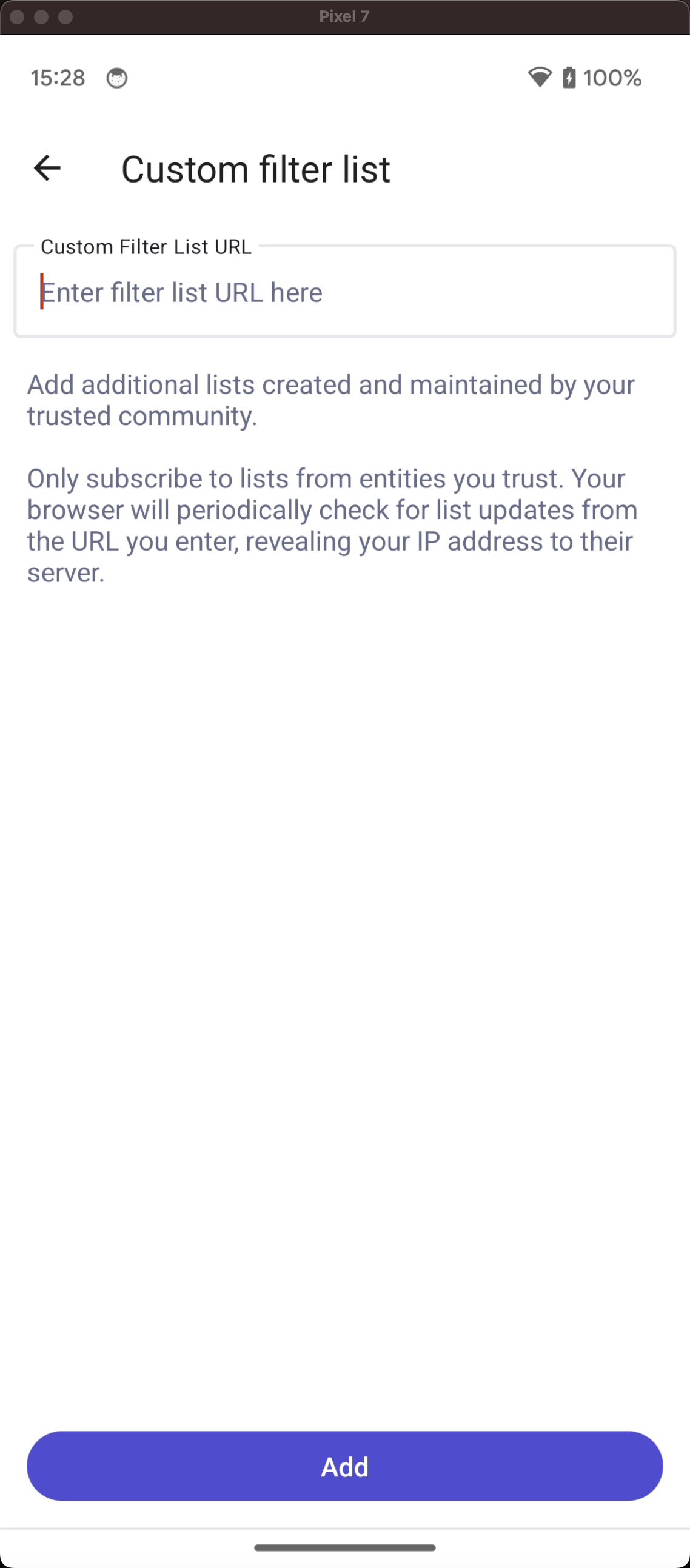This screenshot has width=690, height=1568.
Task: Tap the notification icon next to the clock
Action: 117,78
